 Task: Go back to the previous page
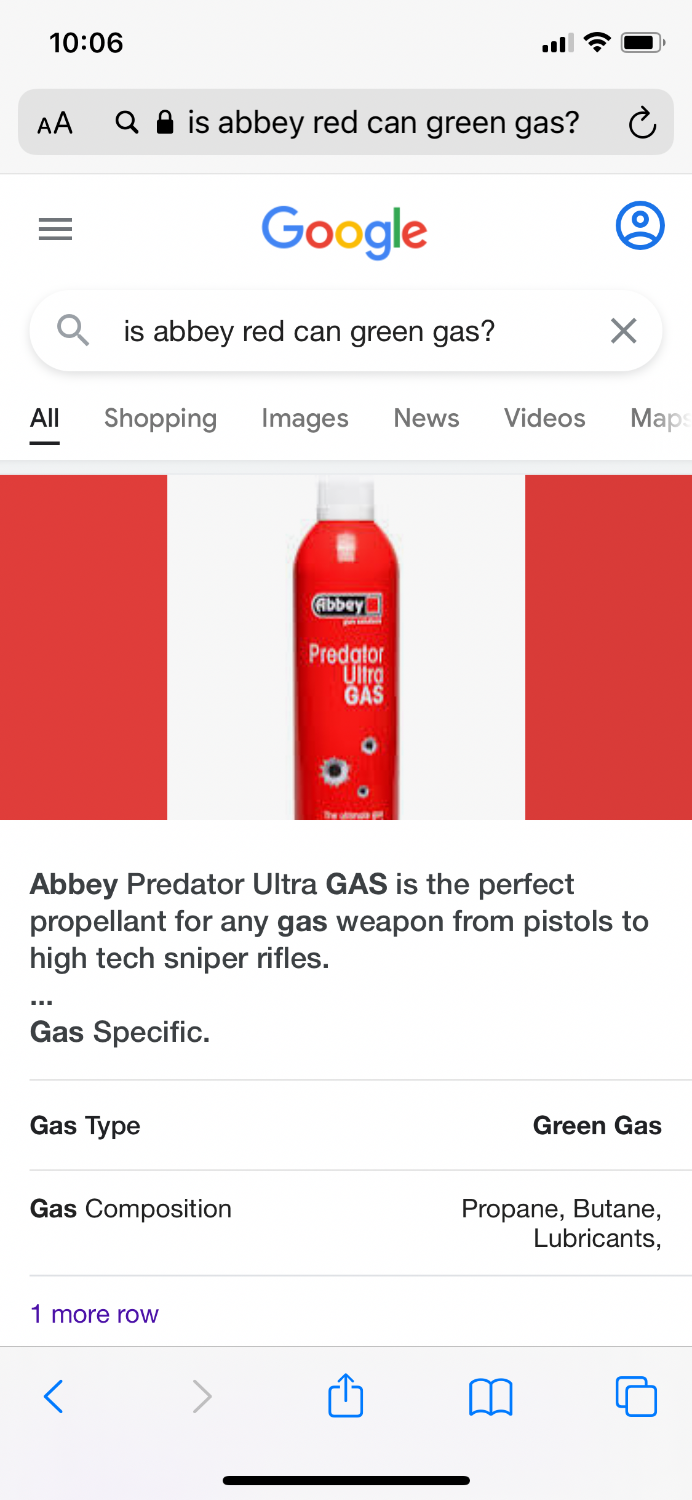click(x=54, y=1396)
